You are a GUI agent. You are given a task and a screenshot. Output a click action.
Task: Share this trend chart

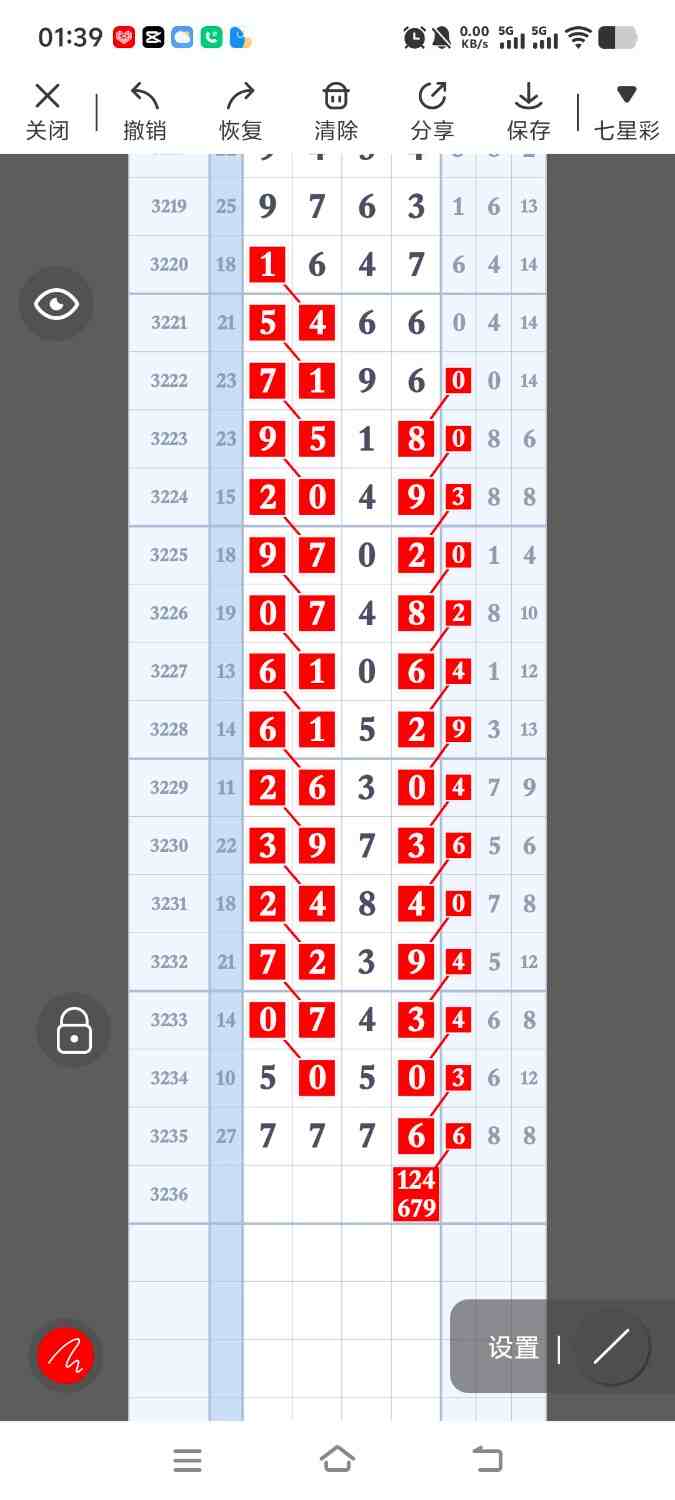pyautogui.click(x=432, y=111)
